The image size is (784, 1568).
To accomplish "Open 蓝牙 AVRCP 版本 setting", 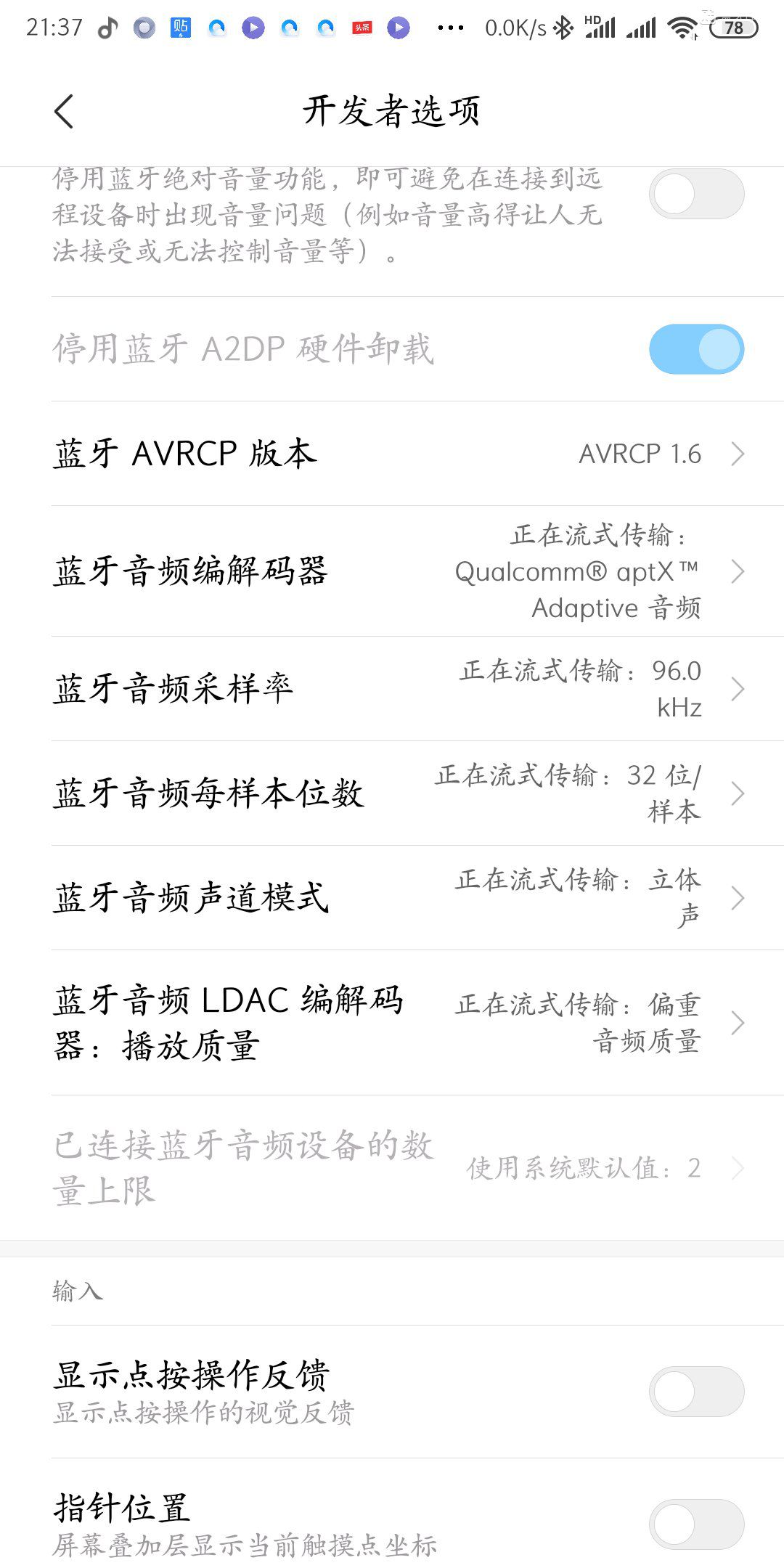I will pyautogui.click(x=392, y=454).
